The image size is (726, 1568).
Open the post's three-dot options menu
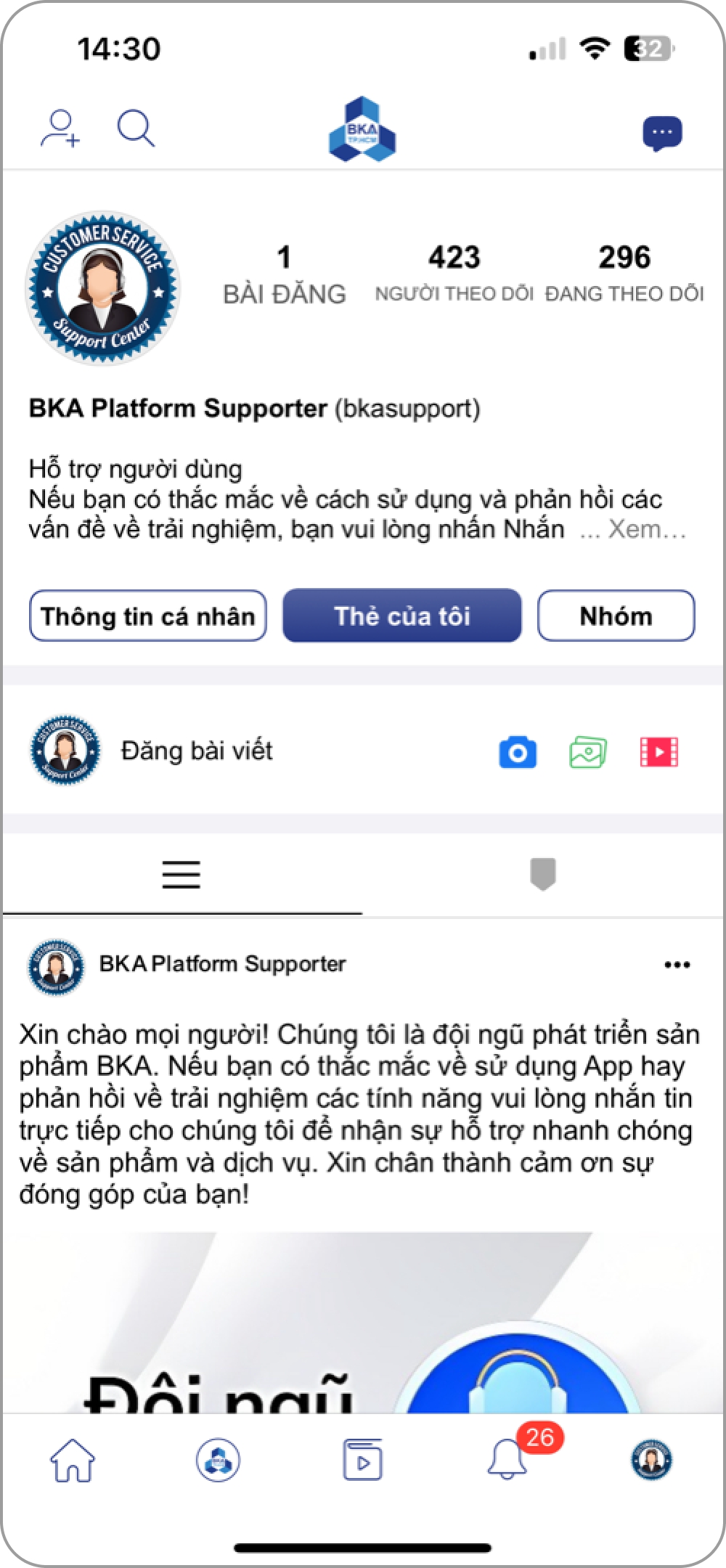677,965
